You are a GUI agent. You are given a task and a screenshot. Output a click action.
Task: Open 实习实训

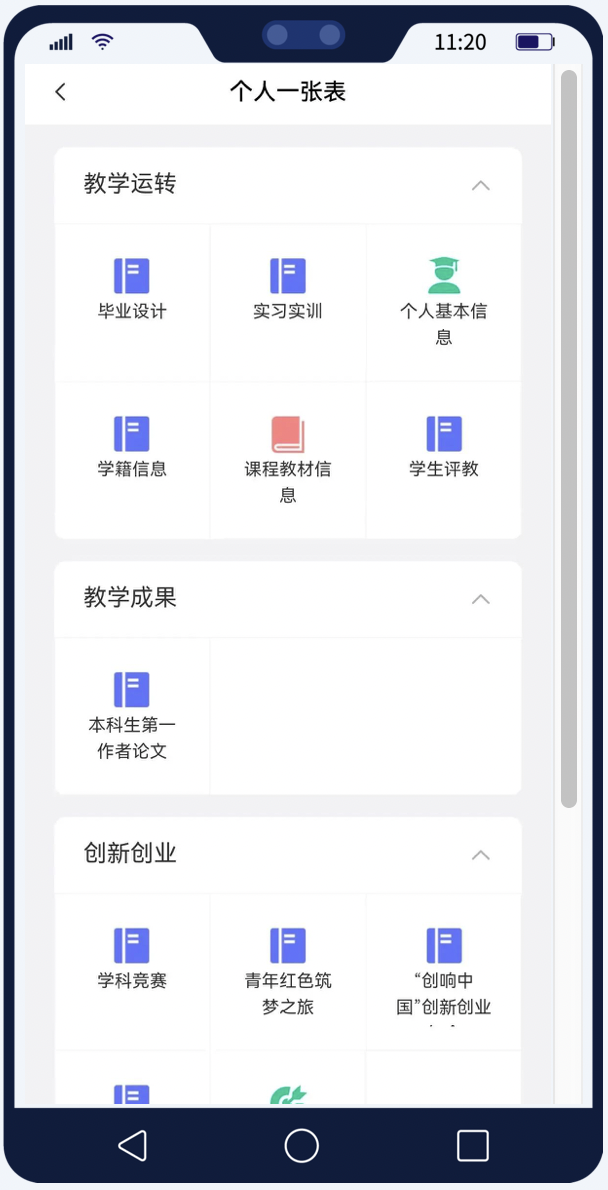[x=288, y=290]
